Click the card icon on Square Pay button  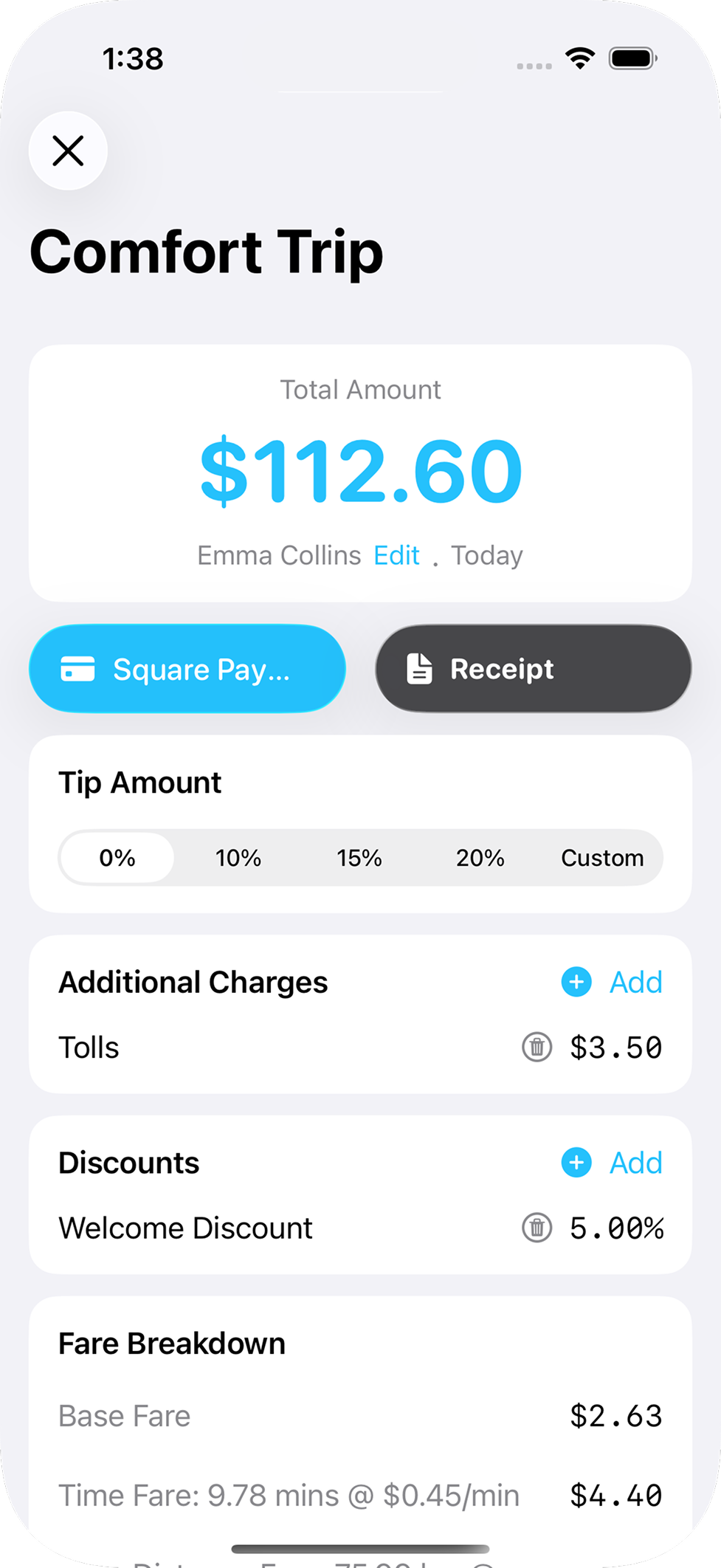pos(77,669)
